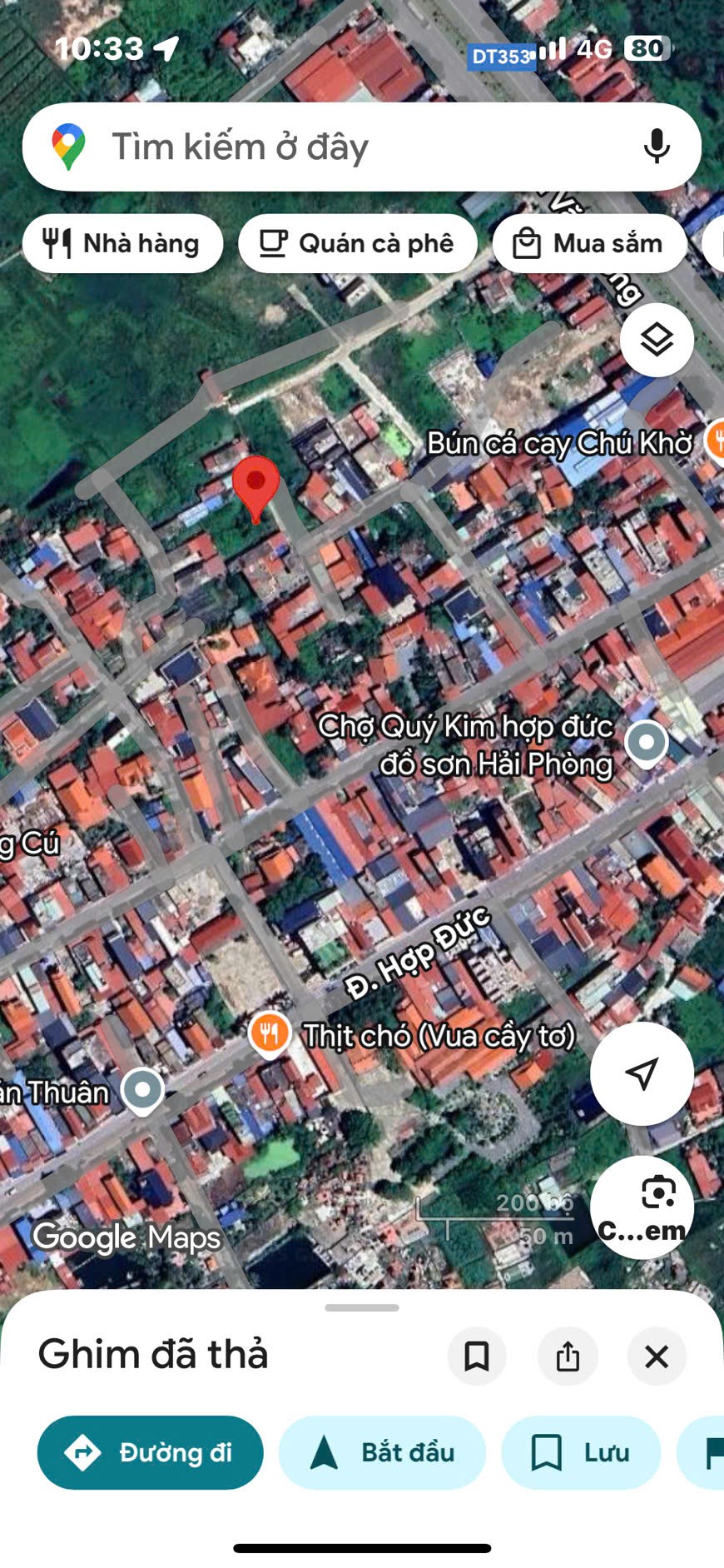Center the map on my location
Screen dimensions: 724x1568
pyautogui.click(x=642, y=1073)
